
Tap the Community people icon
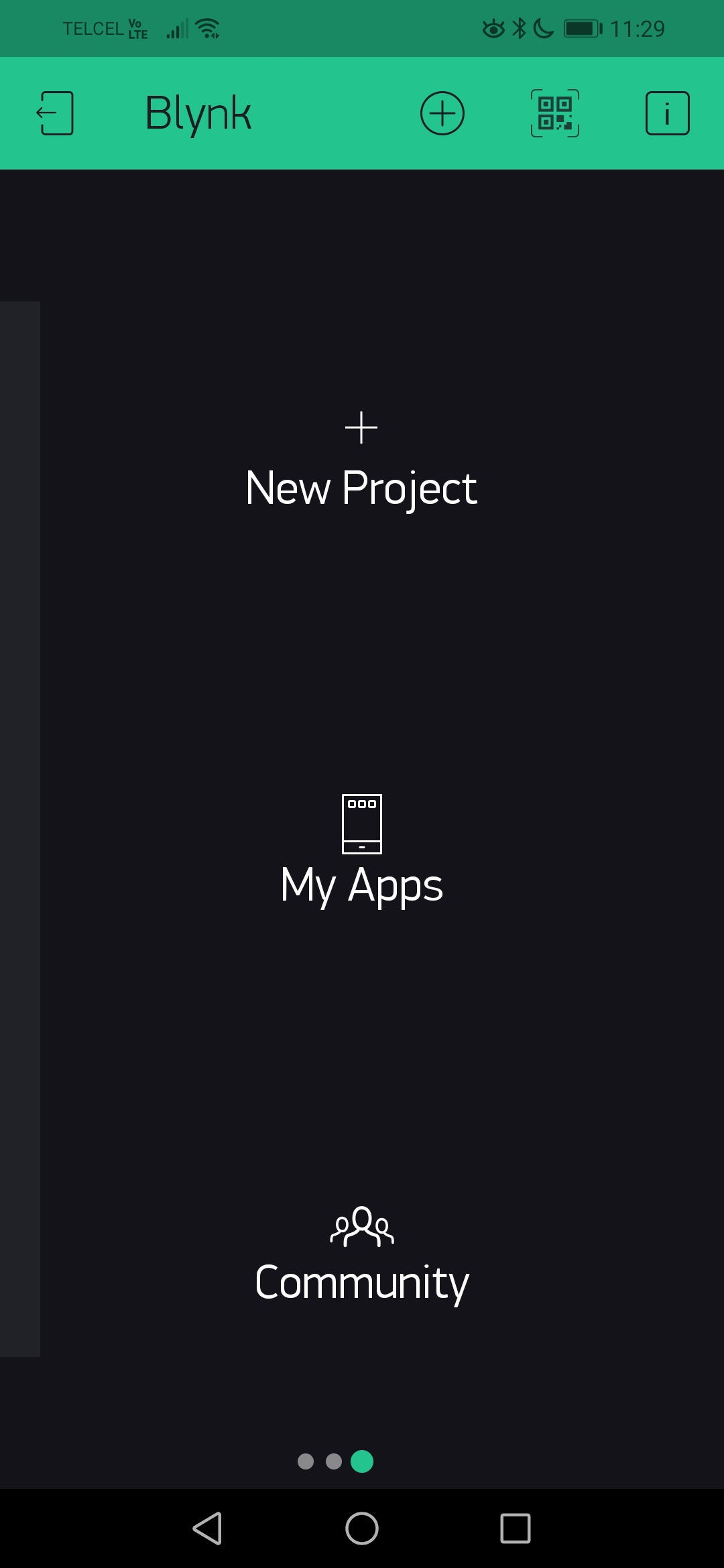(362, 1226)
